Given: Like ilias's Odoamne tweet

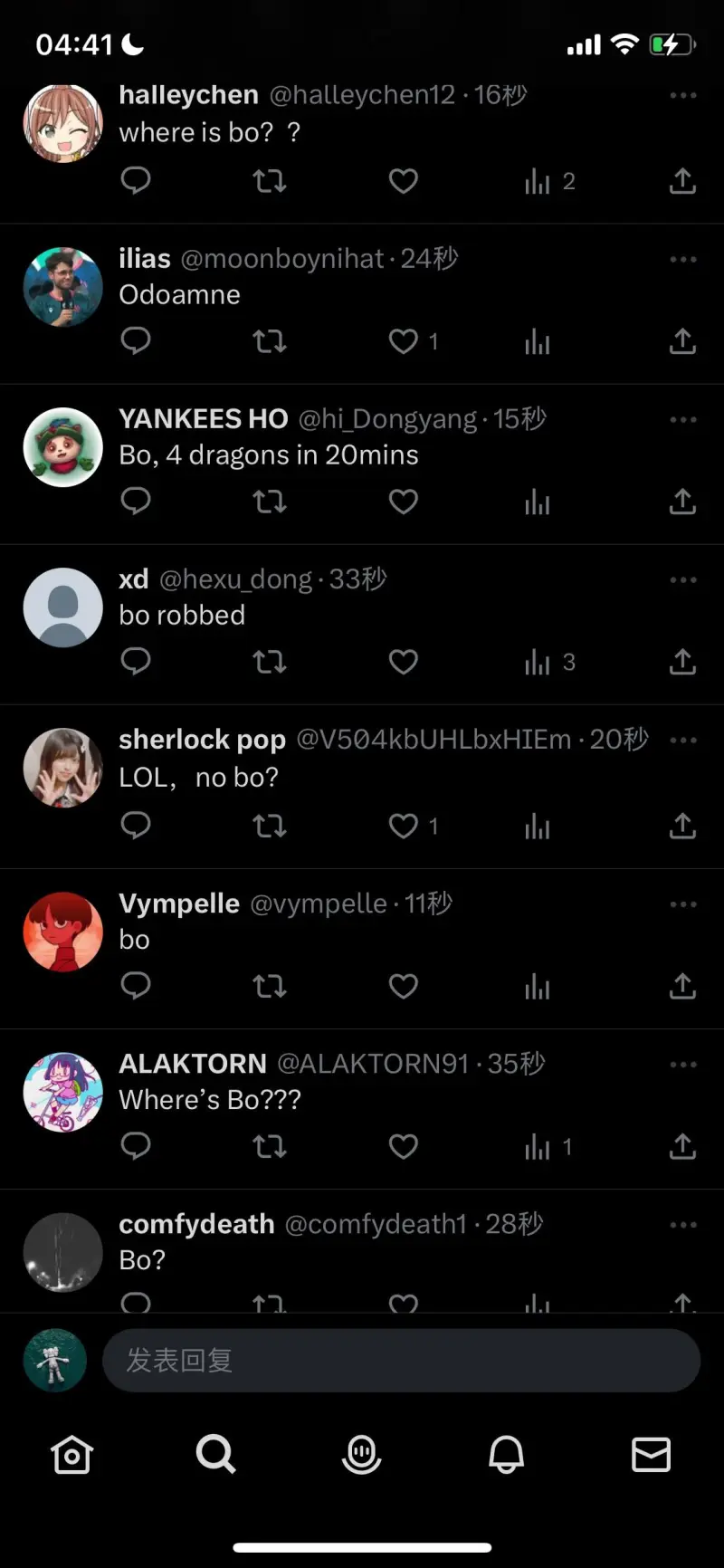Looking at the screenshot, I should click(404, 341).
